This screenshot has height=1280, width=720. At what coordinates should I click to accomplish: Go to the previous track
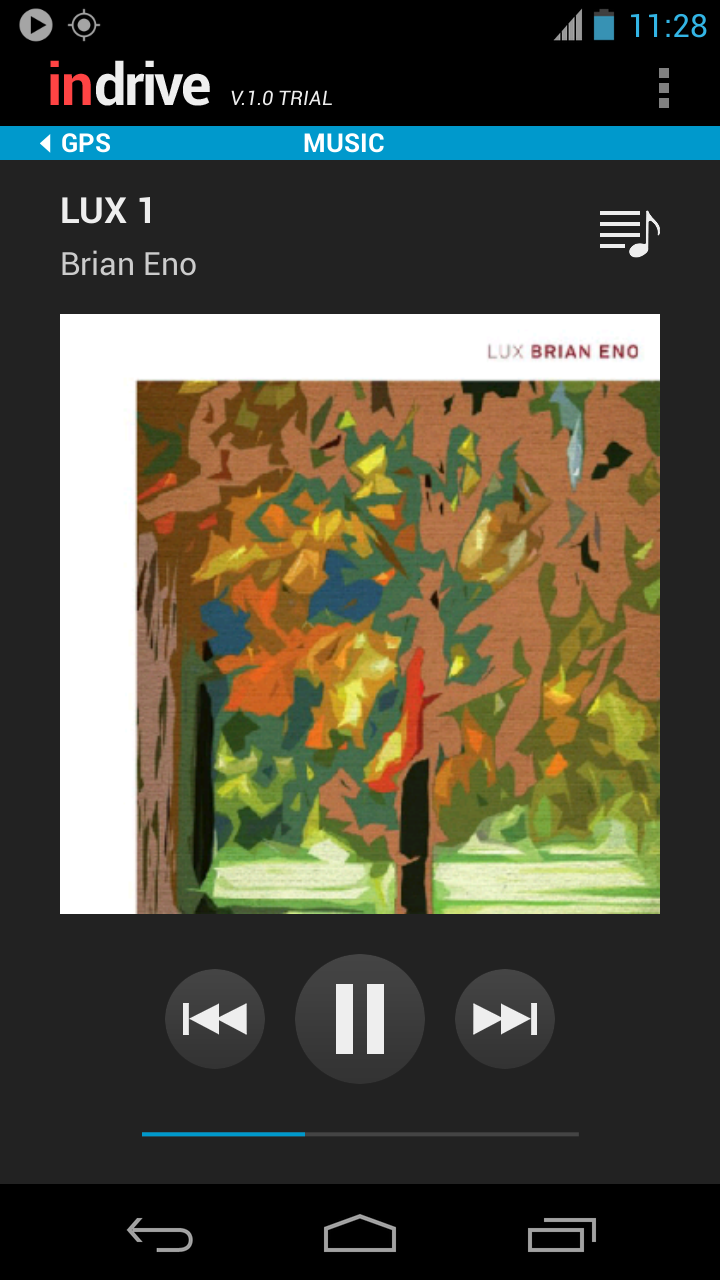[x=215, y=1019]
